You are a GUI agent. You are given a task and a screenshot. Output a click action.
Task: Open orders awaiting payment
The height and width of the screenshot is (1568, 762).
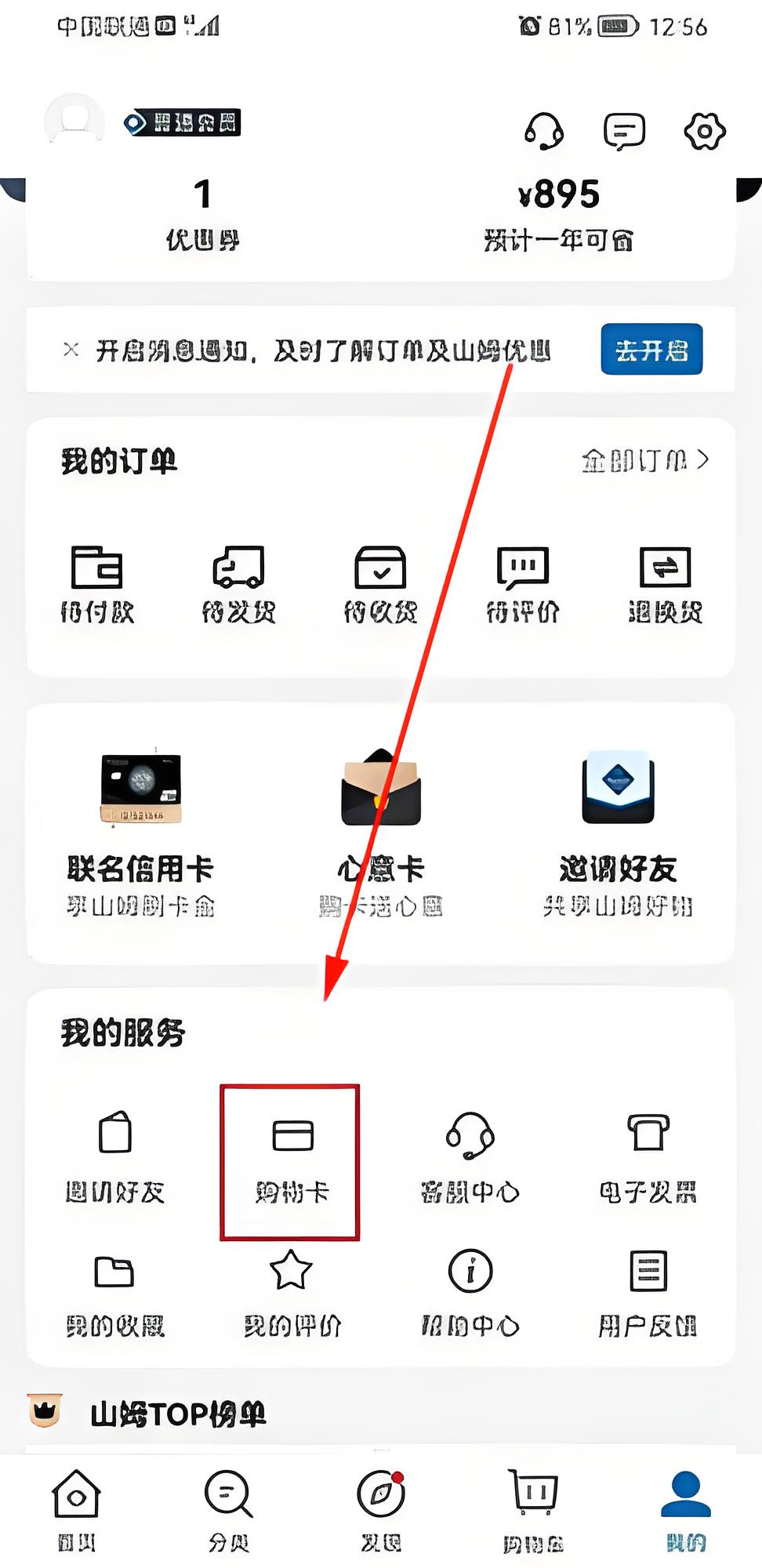pyautogui.click(x=97, y=584)
